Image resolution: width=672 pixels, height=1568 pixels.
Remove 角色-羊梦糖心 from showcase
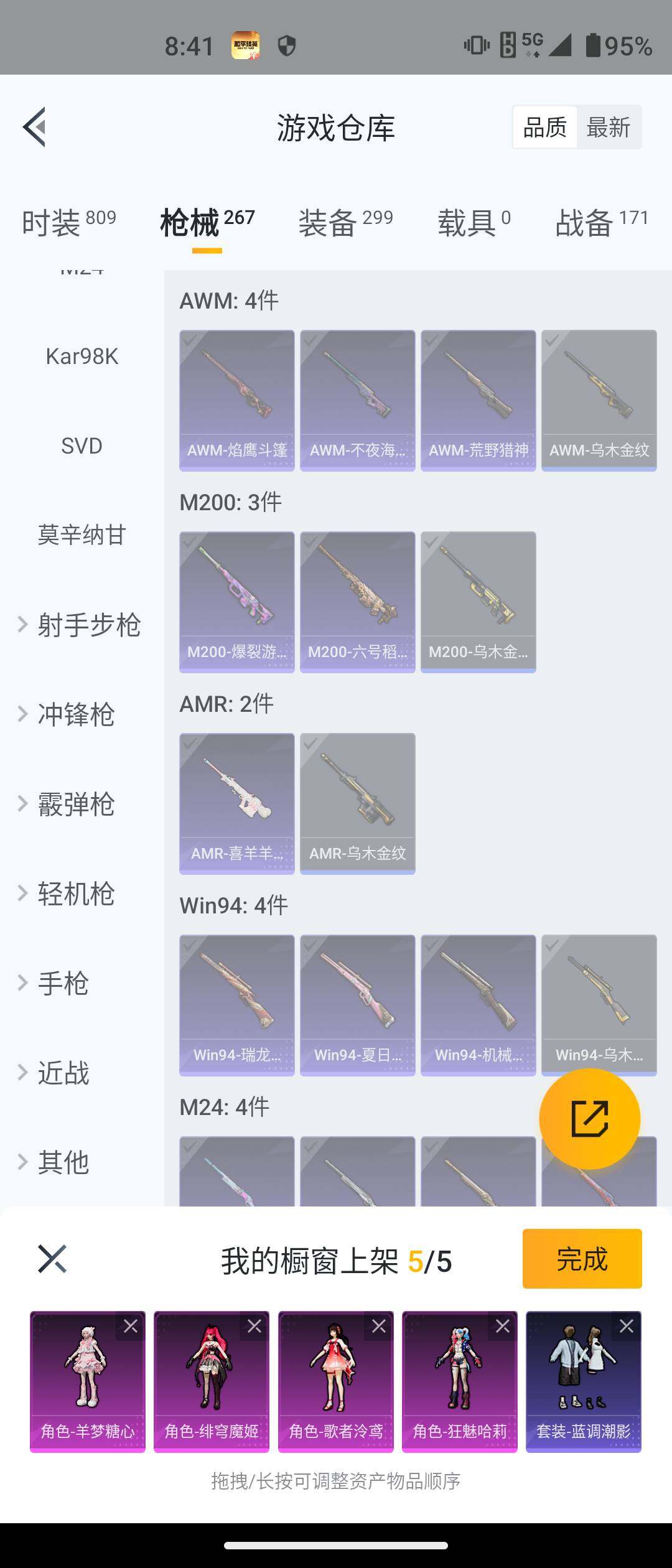[x=131, y=1326]
